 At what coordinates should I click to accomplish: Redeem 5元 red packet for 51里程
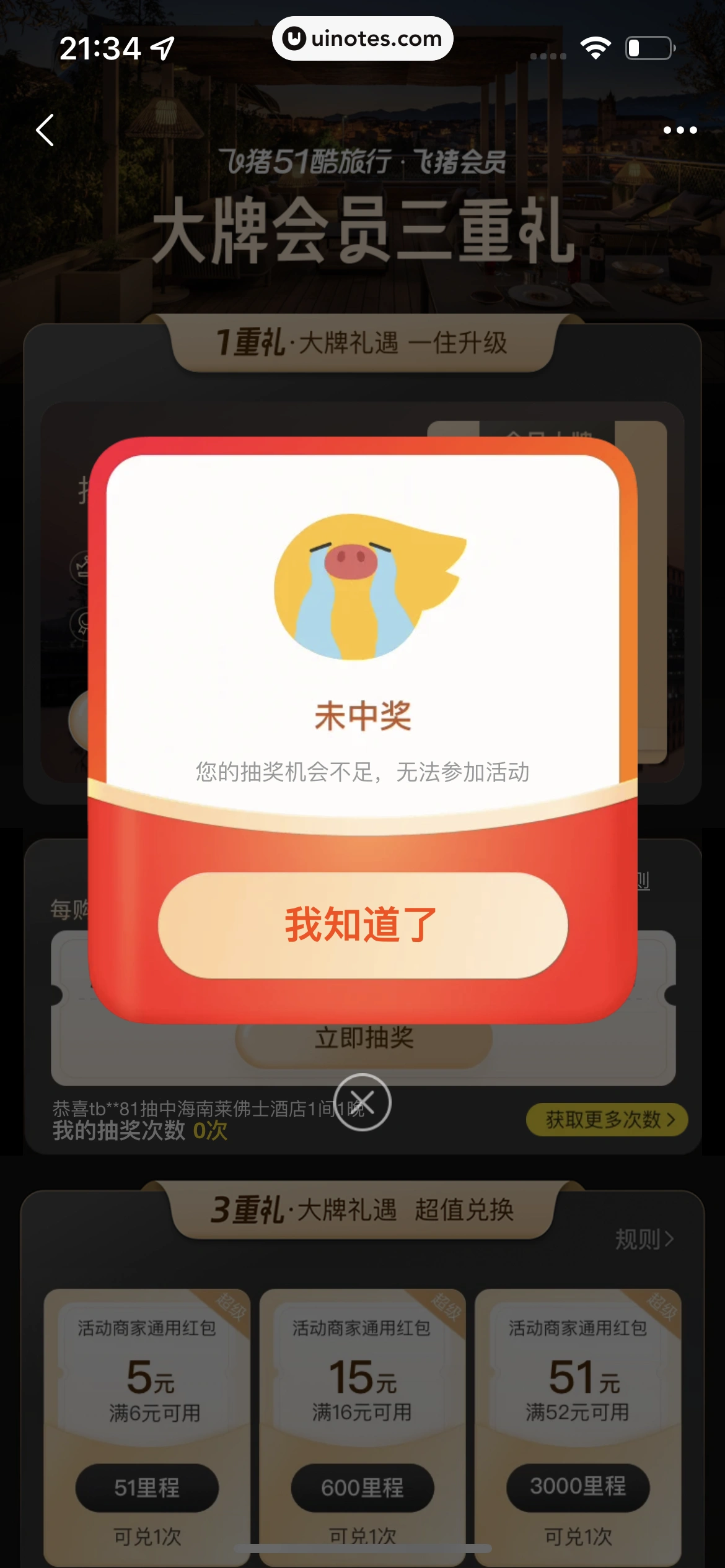pyautogui.click(x=147, y=1487)
